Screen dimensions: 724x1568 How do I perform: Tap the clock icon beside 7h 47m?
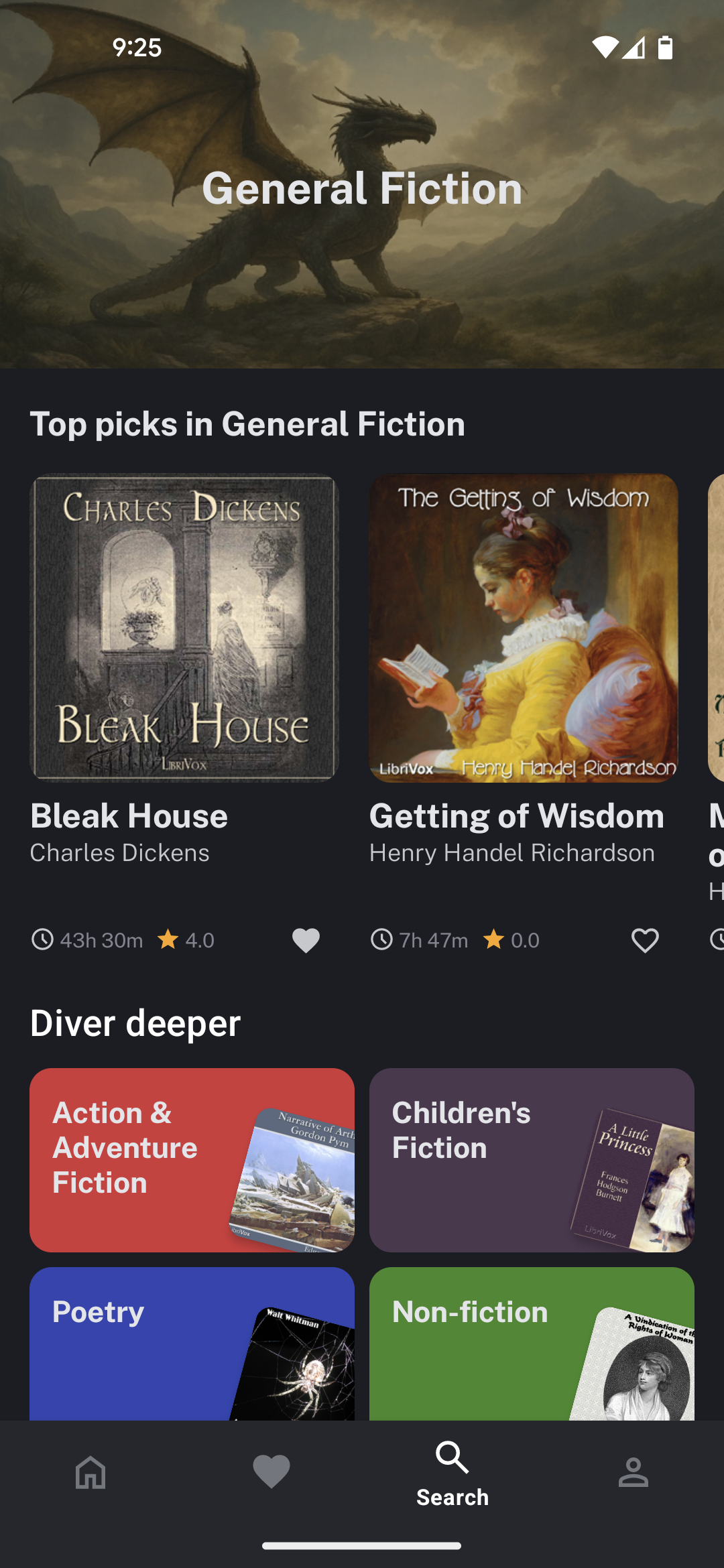[381, 939]
